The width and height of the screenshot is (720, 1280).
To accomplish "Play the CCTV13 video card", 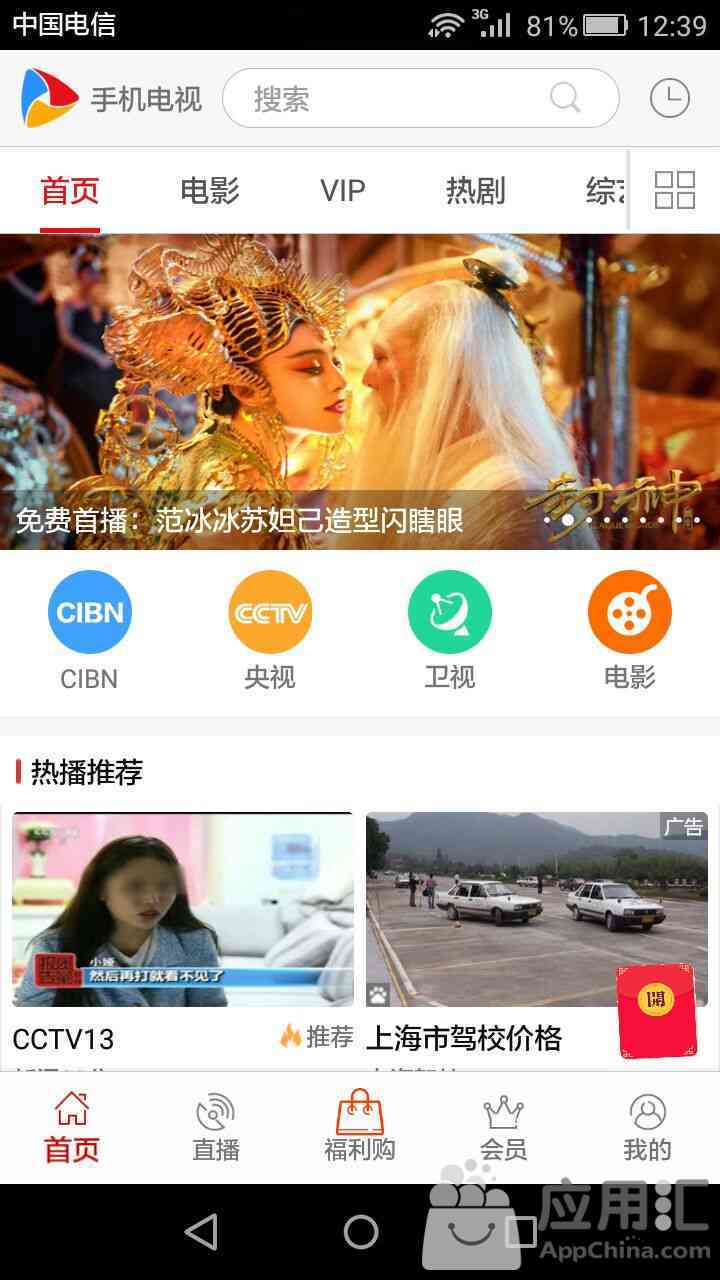I will click(183, 908).
